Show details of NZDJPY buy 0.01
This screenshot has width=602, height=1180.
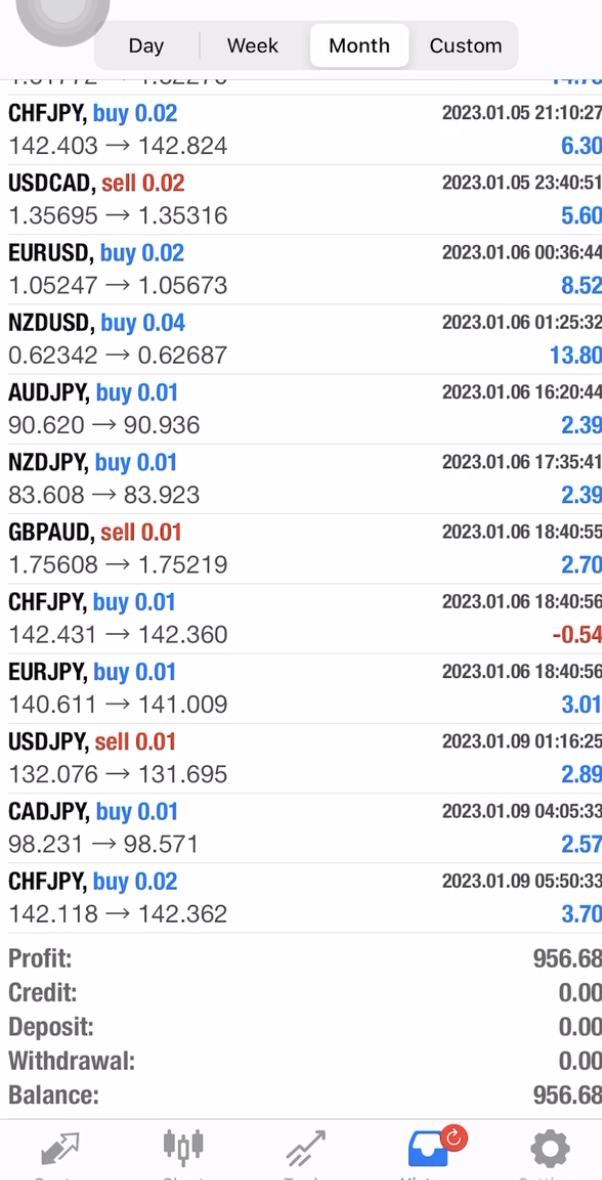tap(301, 479)
